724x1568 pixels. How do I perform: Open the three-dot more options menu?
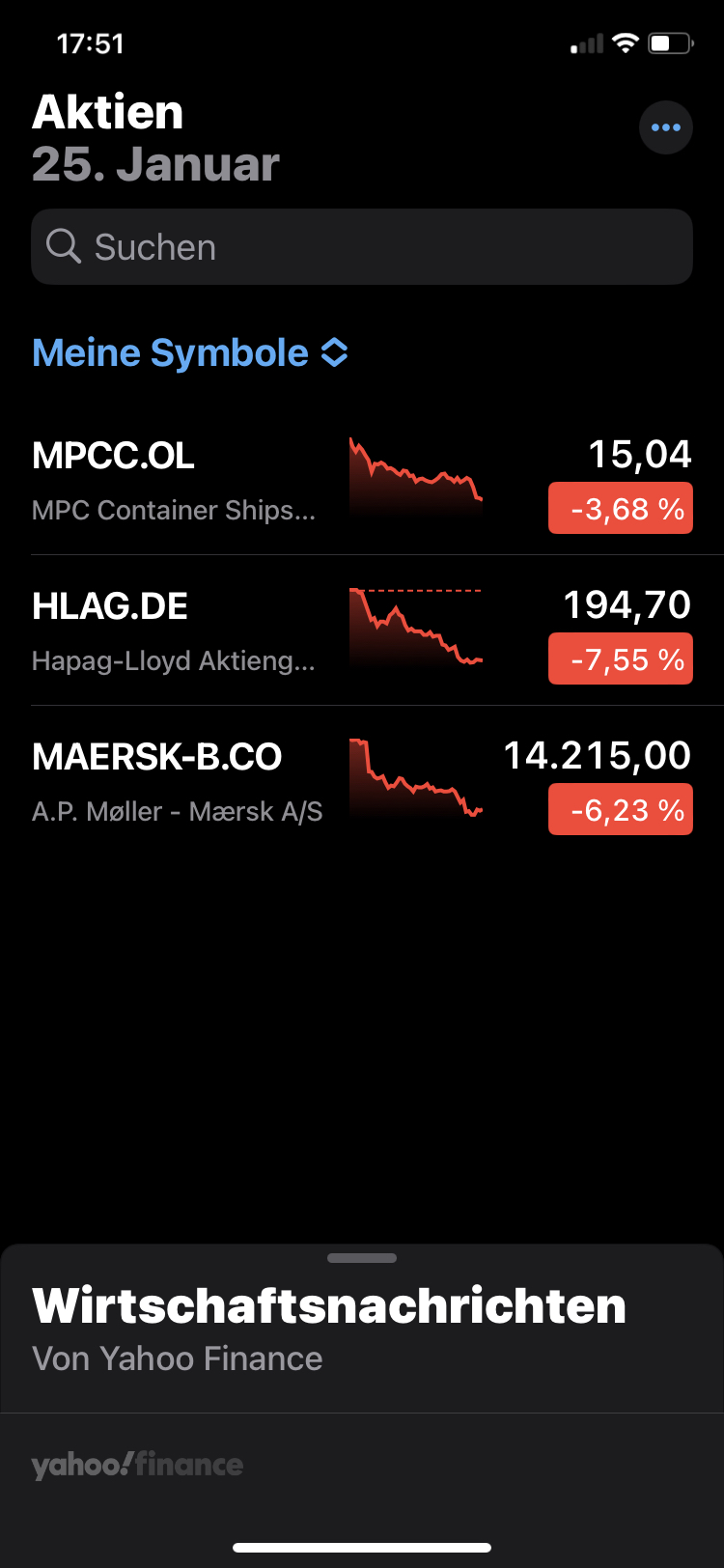[x=666, y=127]
